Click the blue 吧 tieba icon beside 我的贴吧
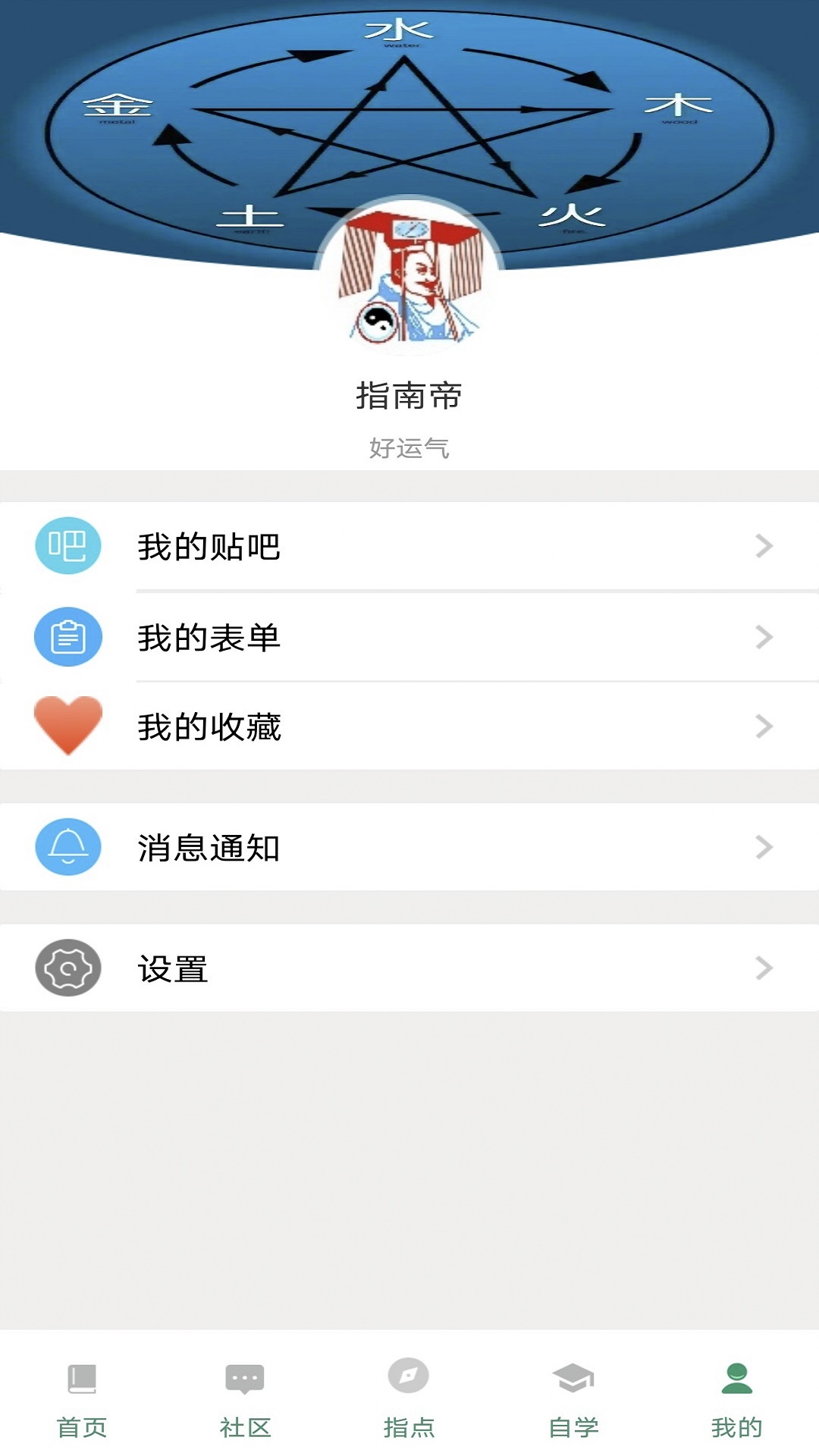The height and width of the screenshot is (1456, 819). [x=67, y=544]
